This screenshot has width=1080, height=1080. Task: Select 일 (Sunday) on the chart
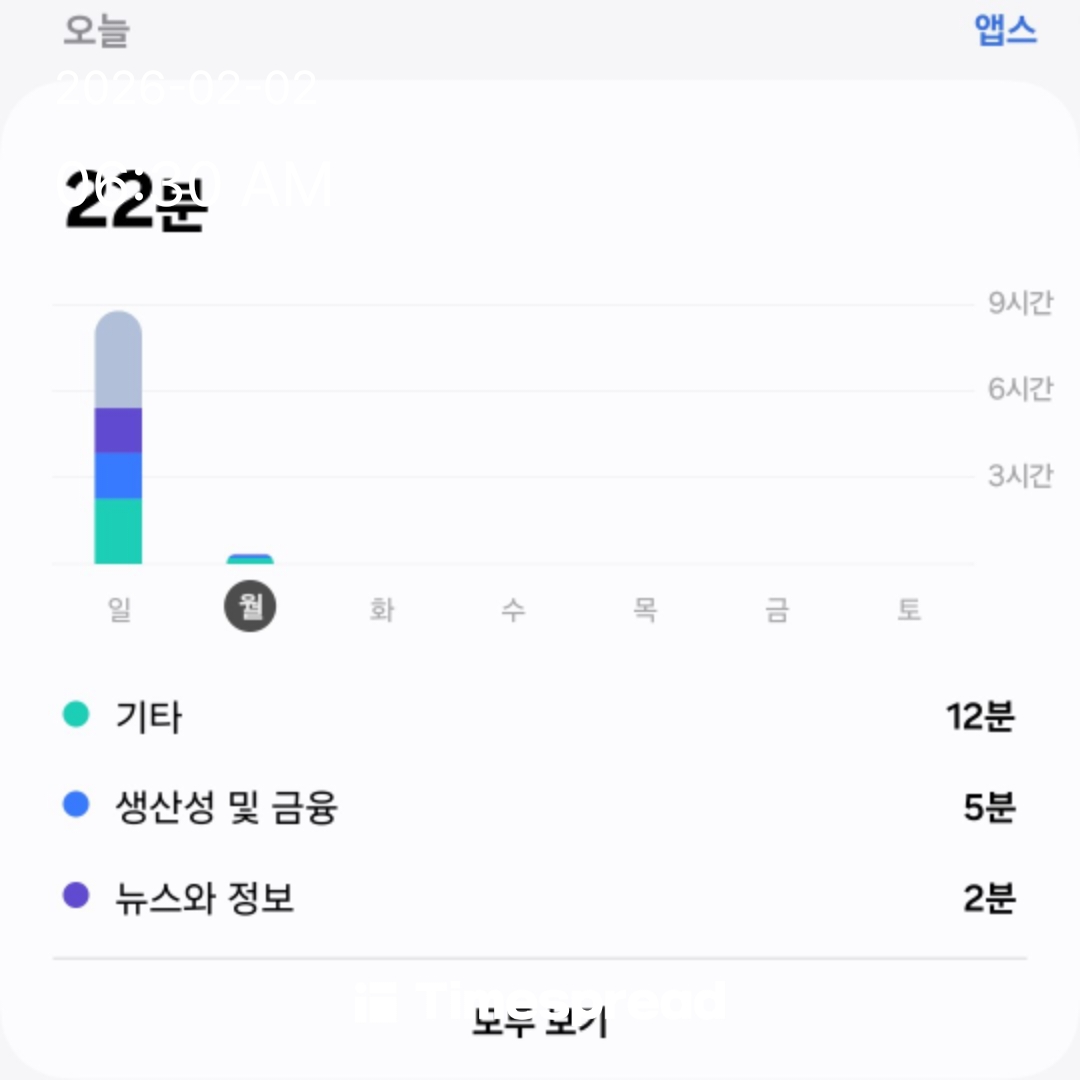click(119, 609)
